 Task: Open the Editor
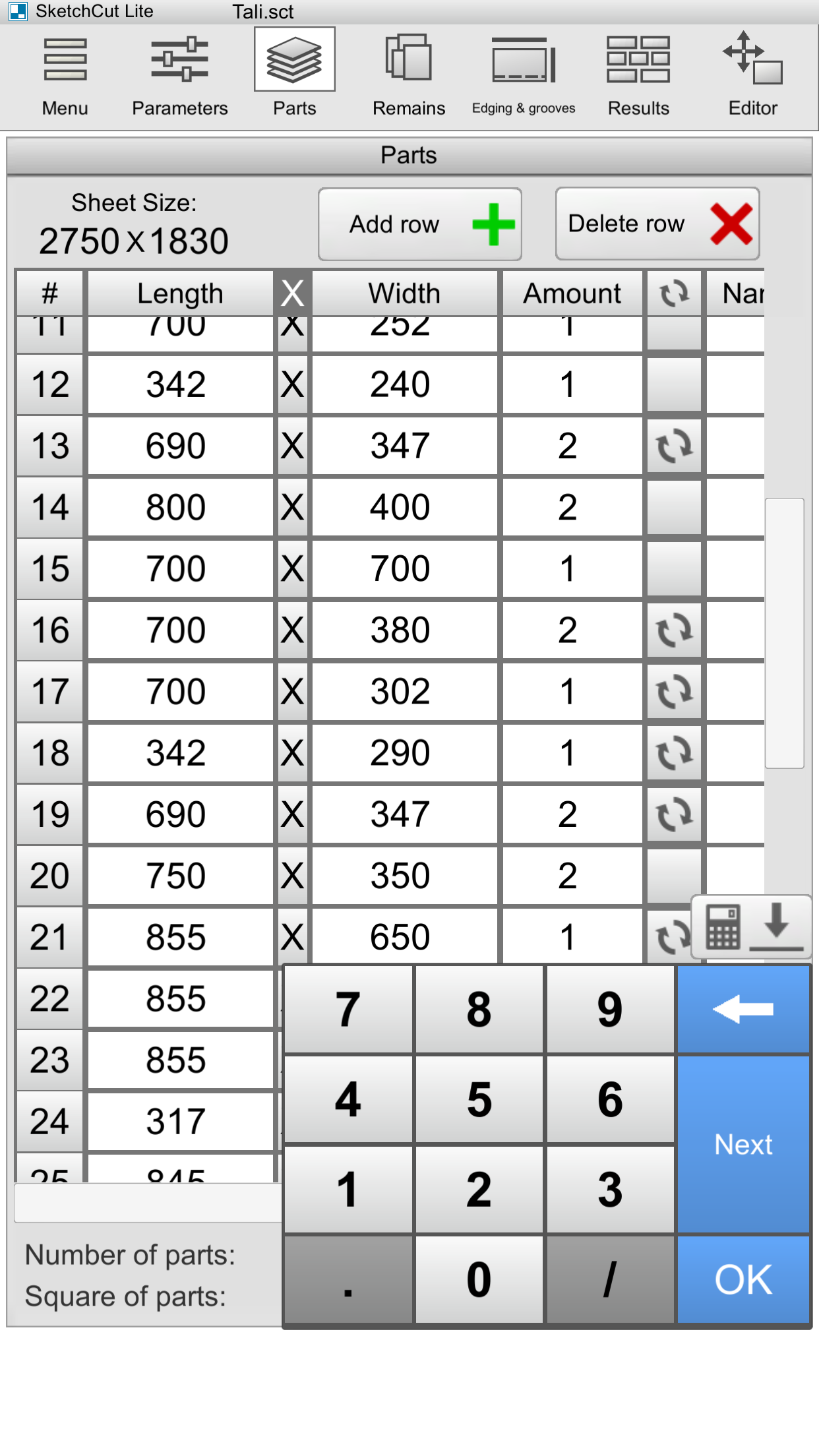(x=752, y=76)
